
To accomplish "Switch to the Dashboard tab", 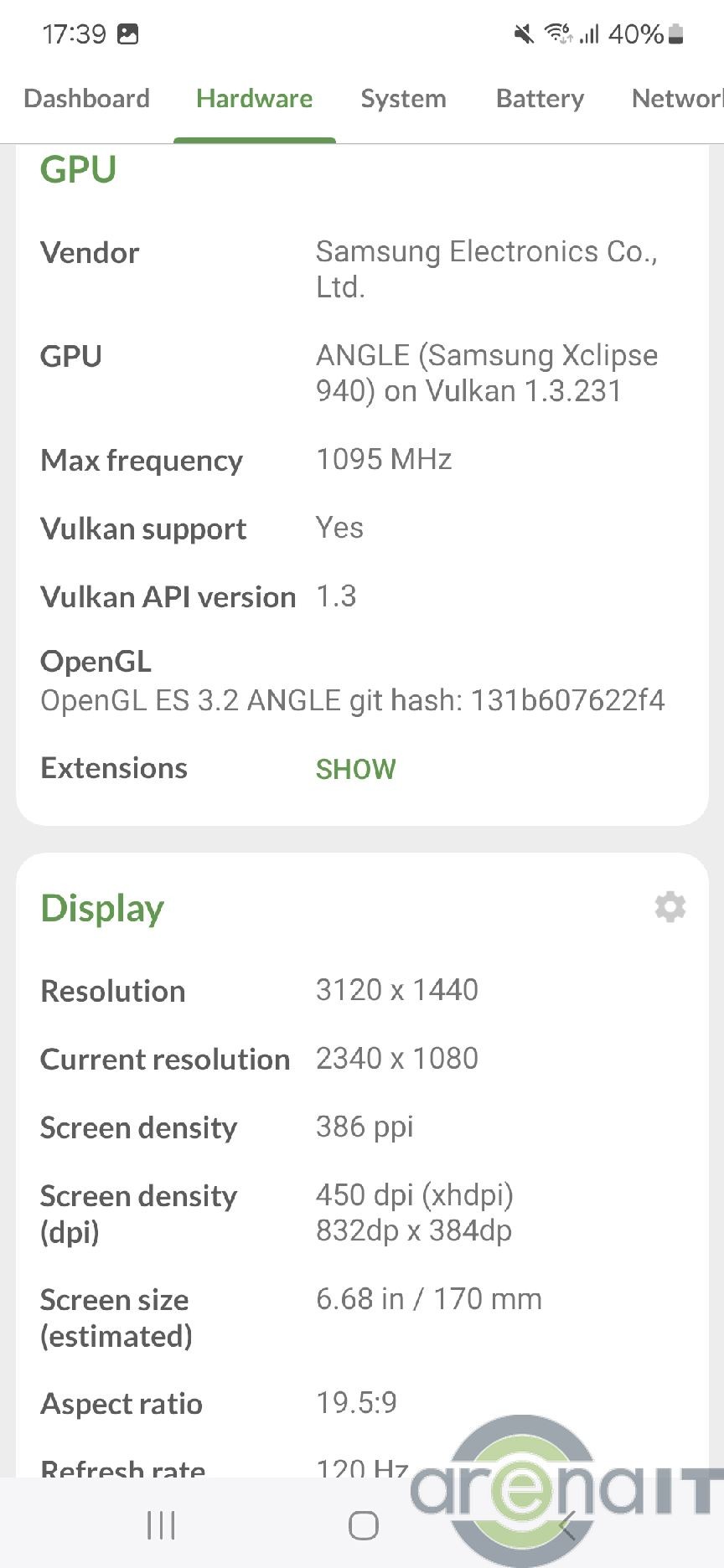I will click(x=87, y=99).
